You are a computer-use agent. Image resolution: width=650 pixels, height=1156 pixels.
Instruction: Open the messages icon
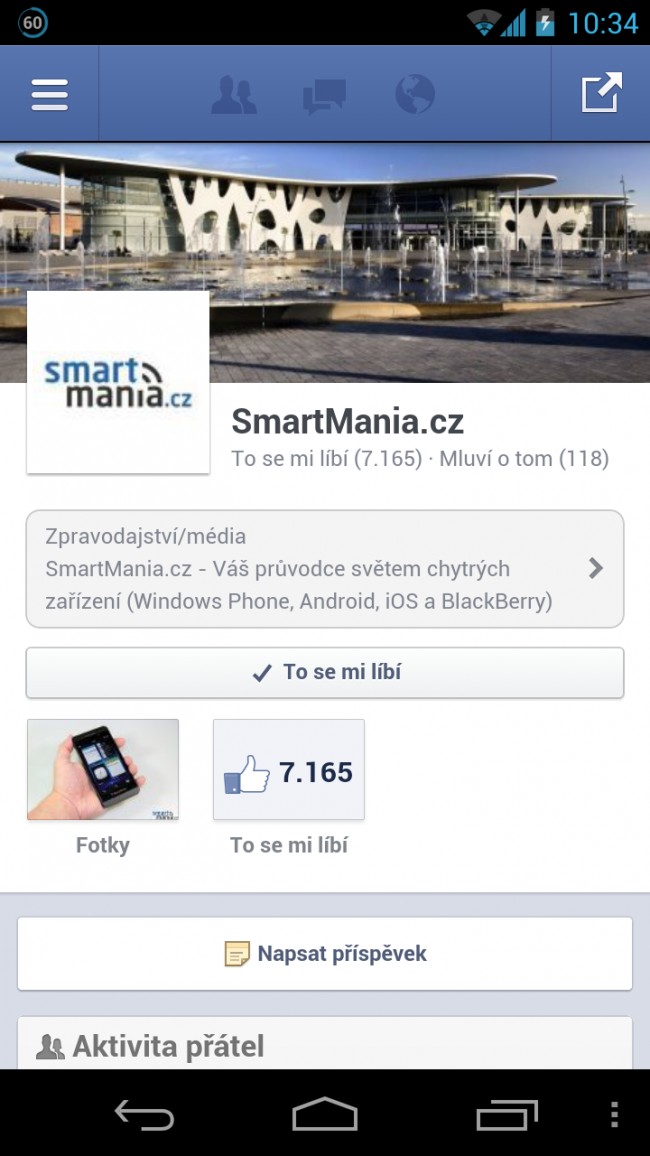pyautogui.click(x=324, y=95)
